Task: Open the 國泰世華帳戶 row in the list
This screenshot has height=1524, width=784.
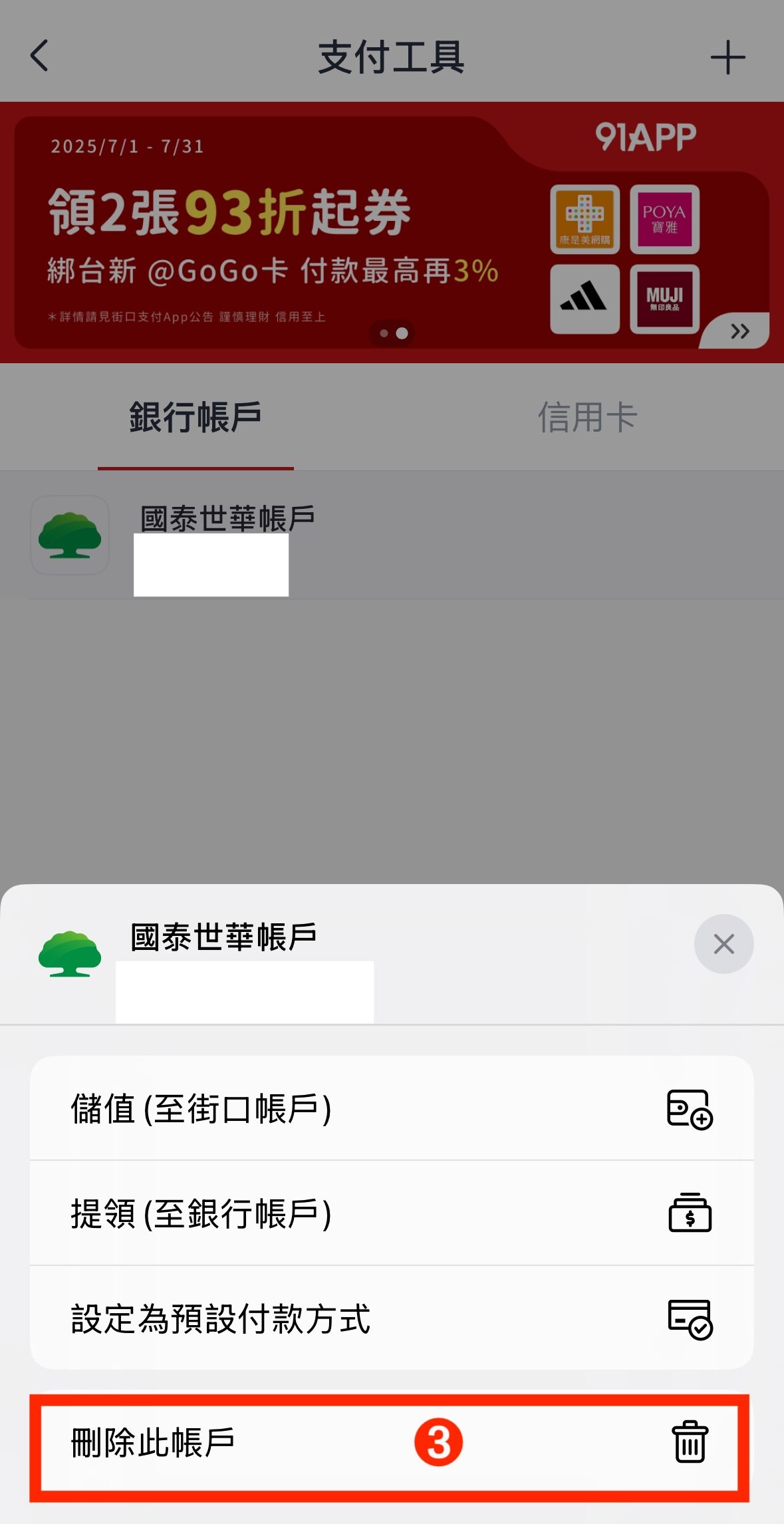Action: pos(391,535)
